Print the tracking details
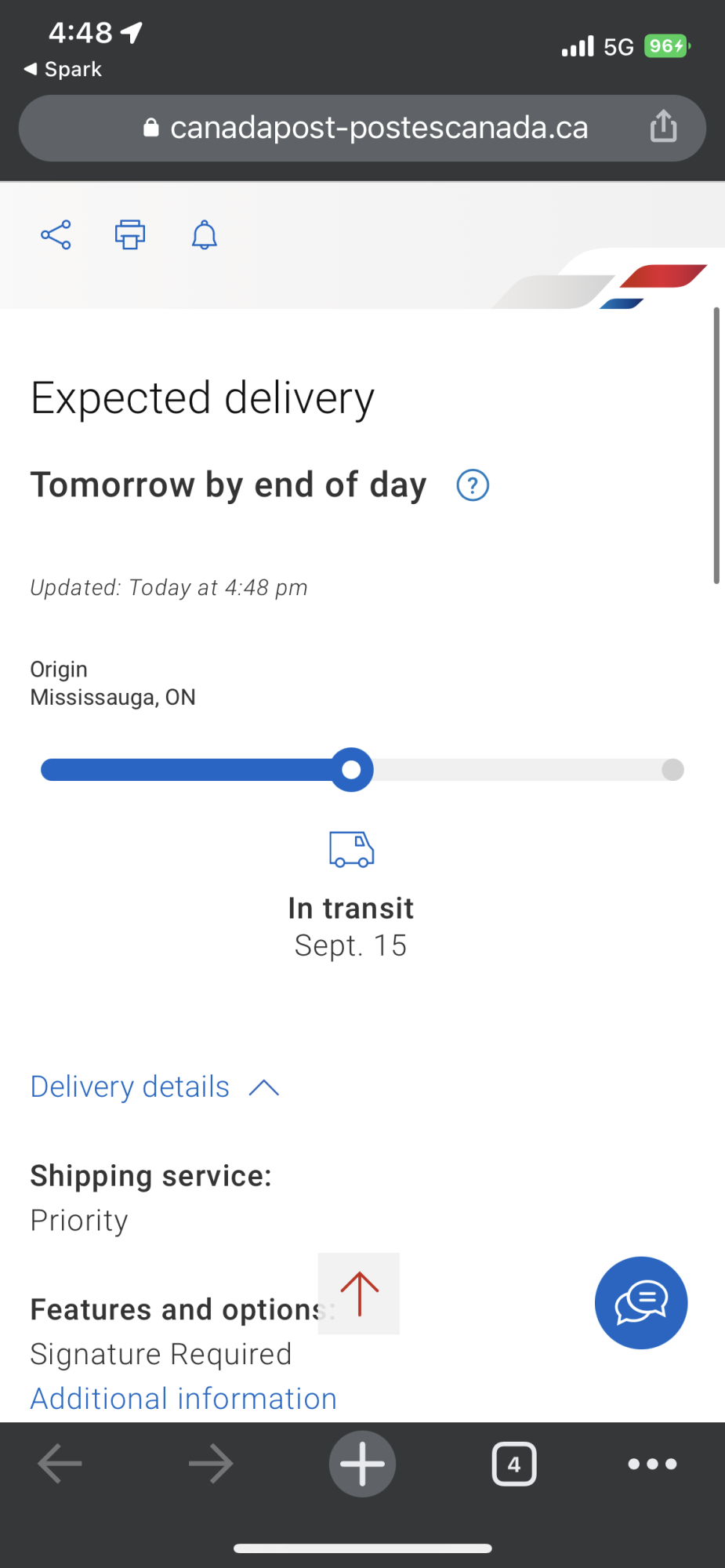 (130, 234)
